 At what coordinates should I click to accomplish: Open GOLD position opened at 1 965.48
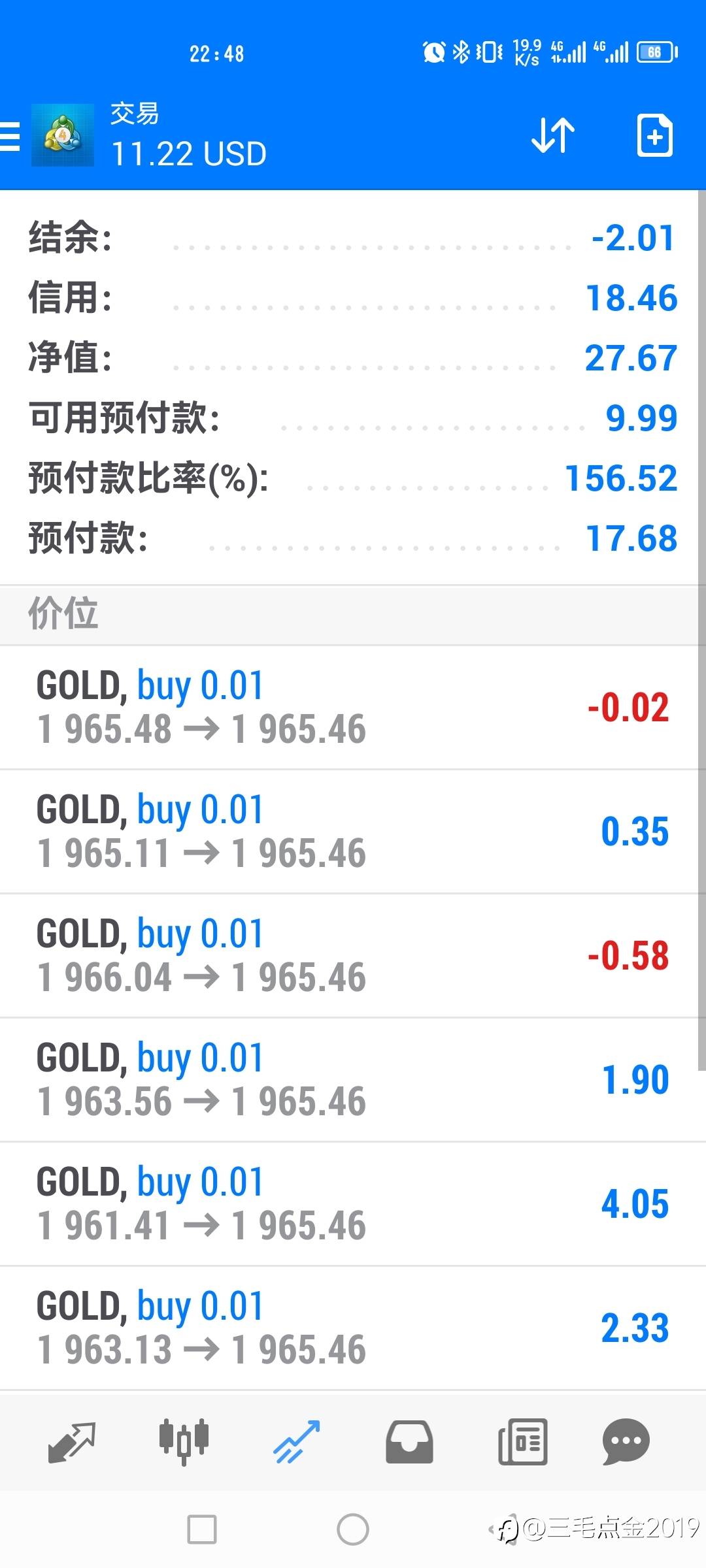click(x=353, y=708)
